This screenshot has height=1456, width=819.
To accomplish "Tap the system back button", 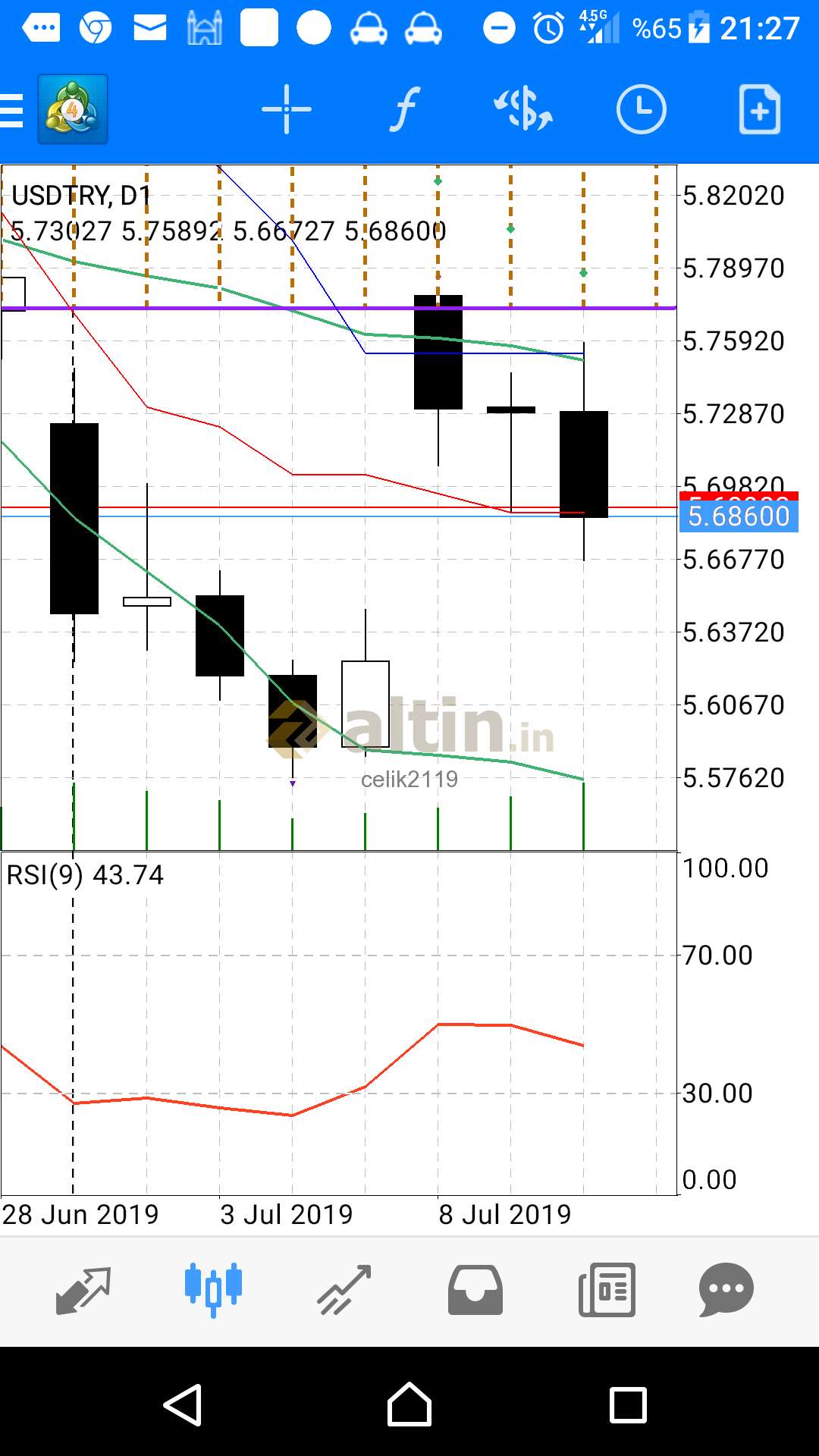I will 183,1405.
